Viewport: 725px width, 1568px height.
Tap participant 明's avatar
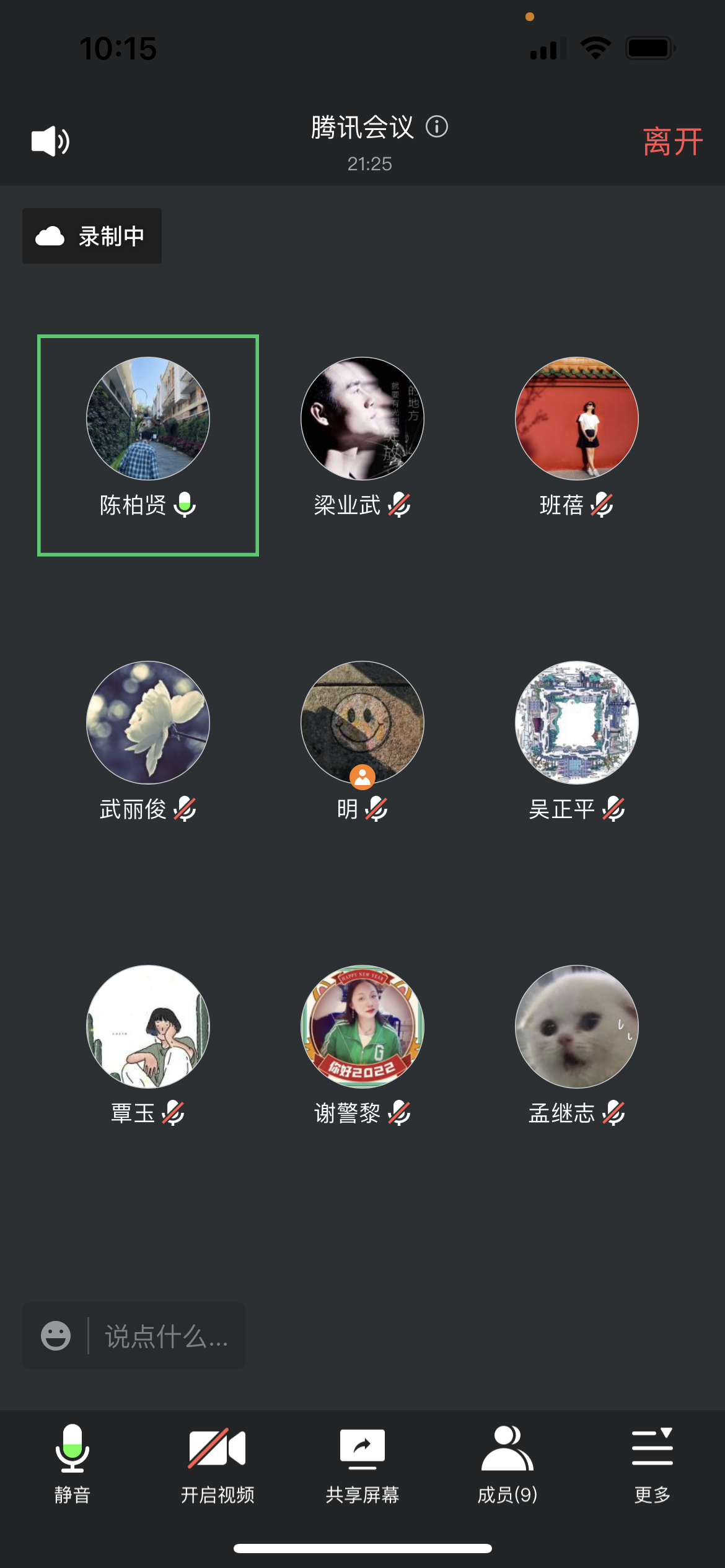[x=362, y=723]
